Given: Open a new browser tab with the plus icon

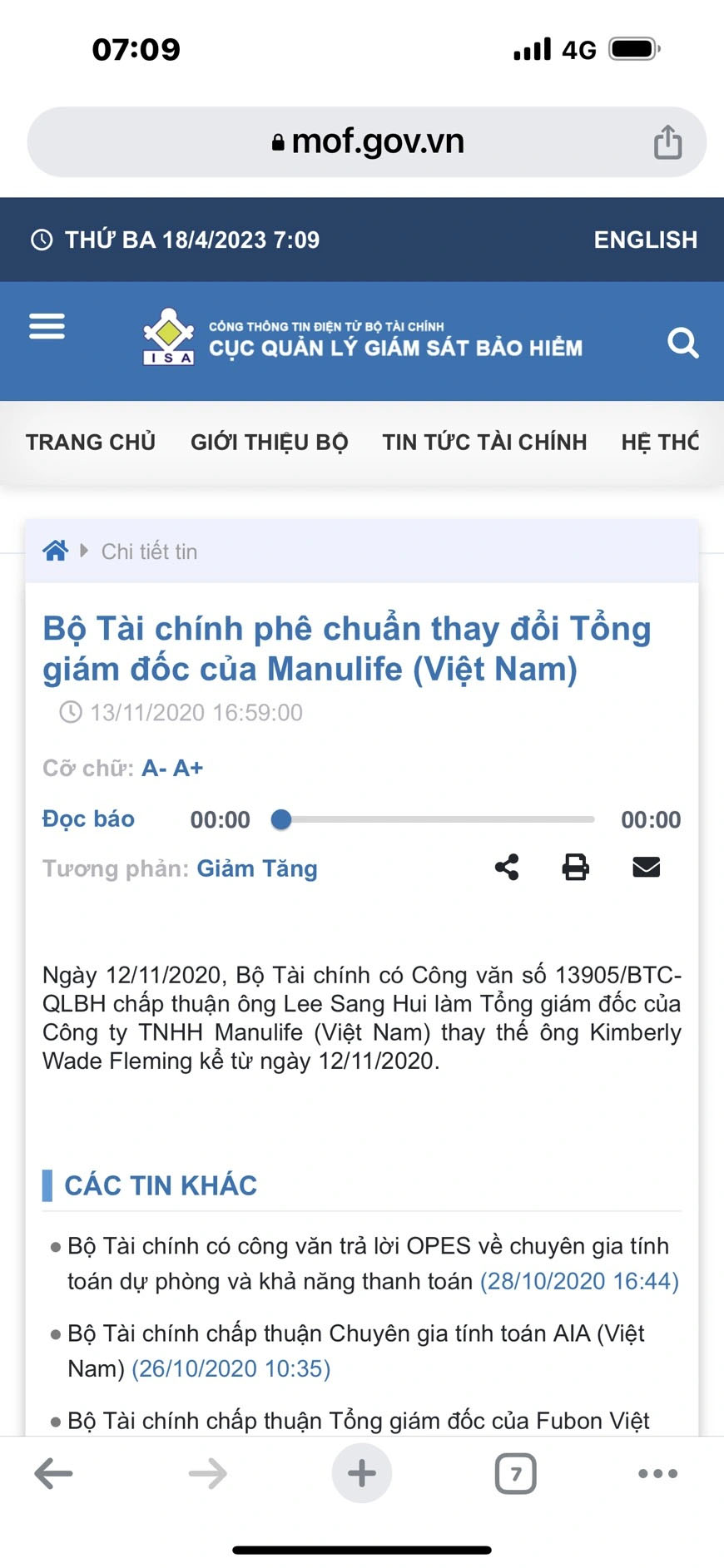Looking at the screenshot, I should [361, 1473].
